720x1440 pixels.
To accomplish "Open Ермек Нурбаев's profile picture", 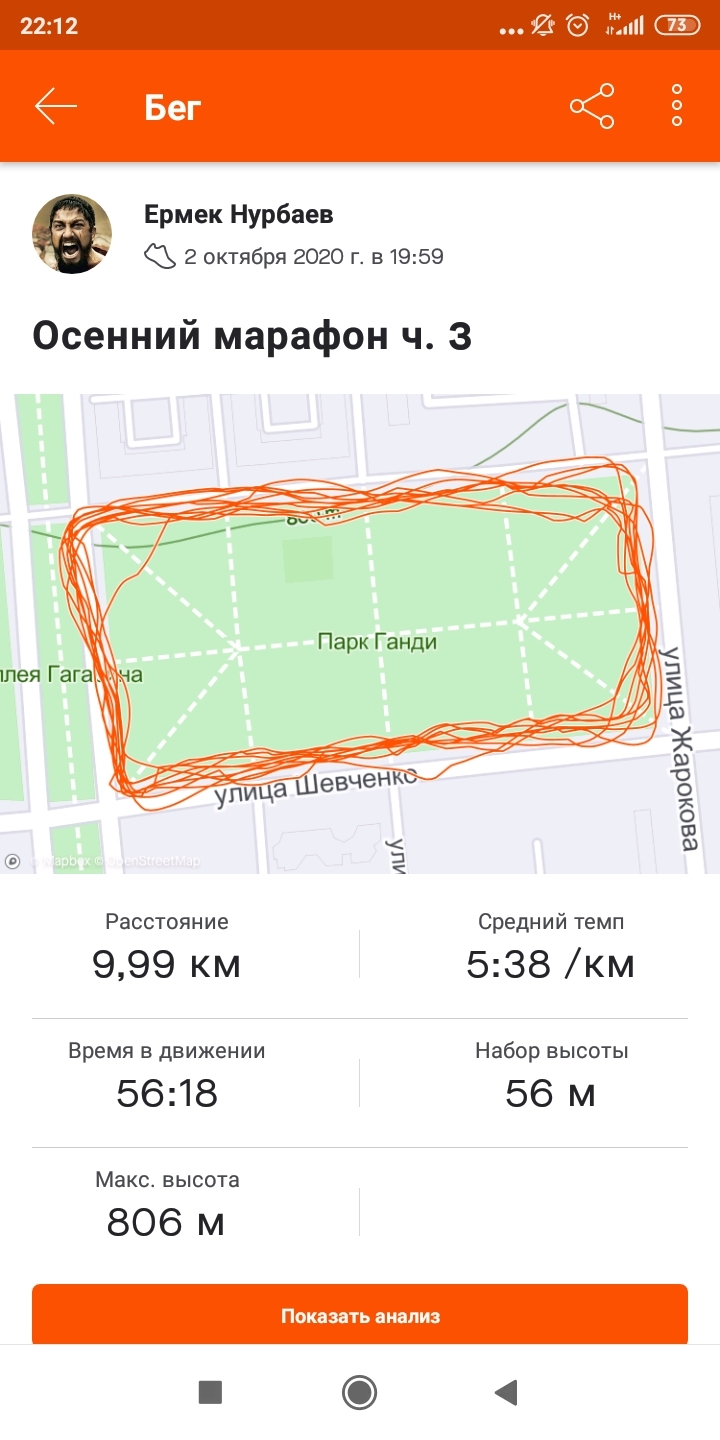I will (x=72, y=234).
